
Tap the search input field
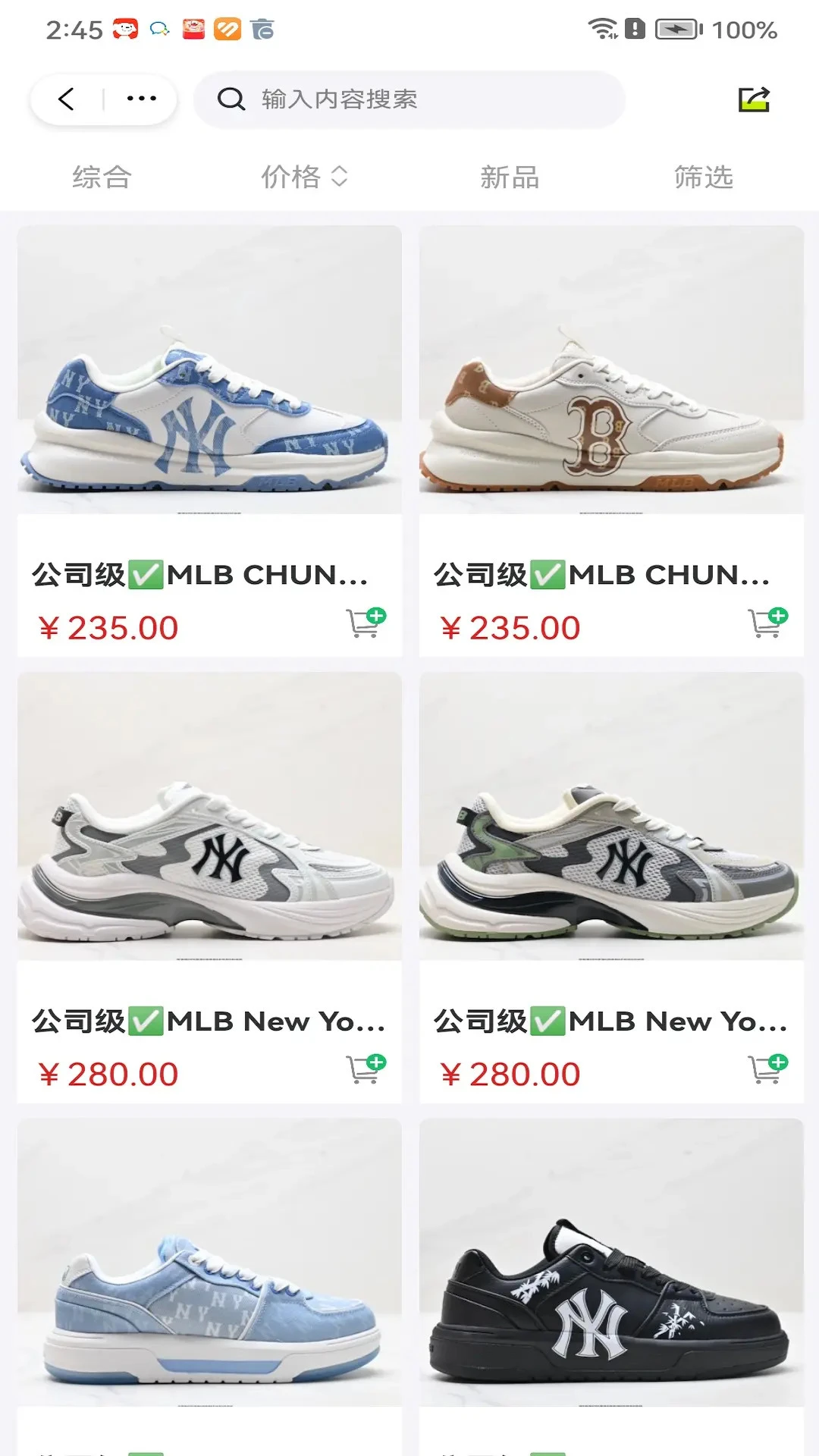click(x=409, y=99)
